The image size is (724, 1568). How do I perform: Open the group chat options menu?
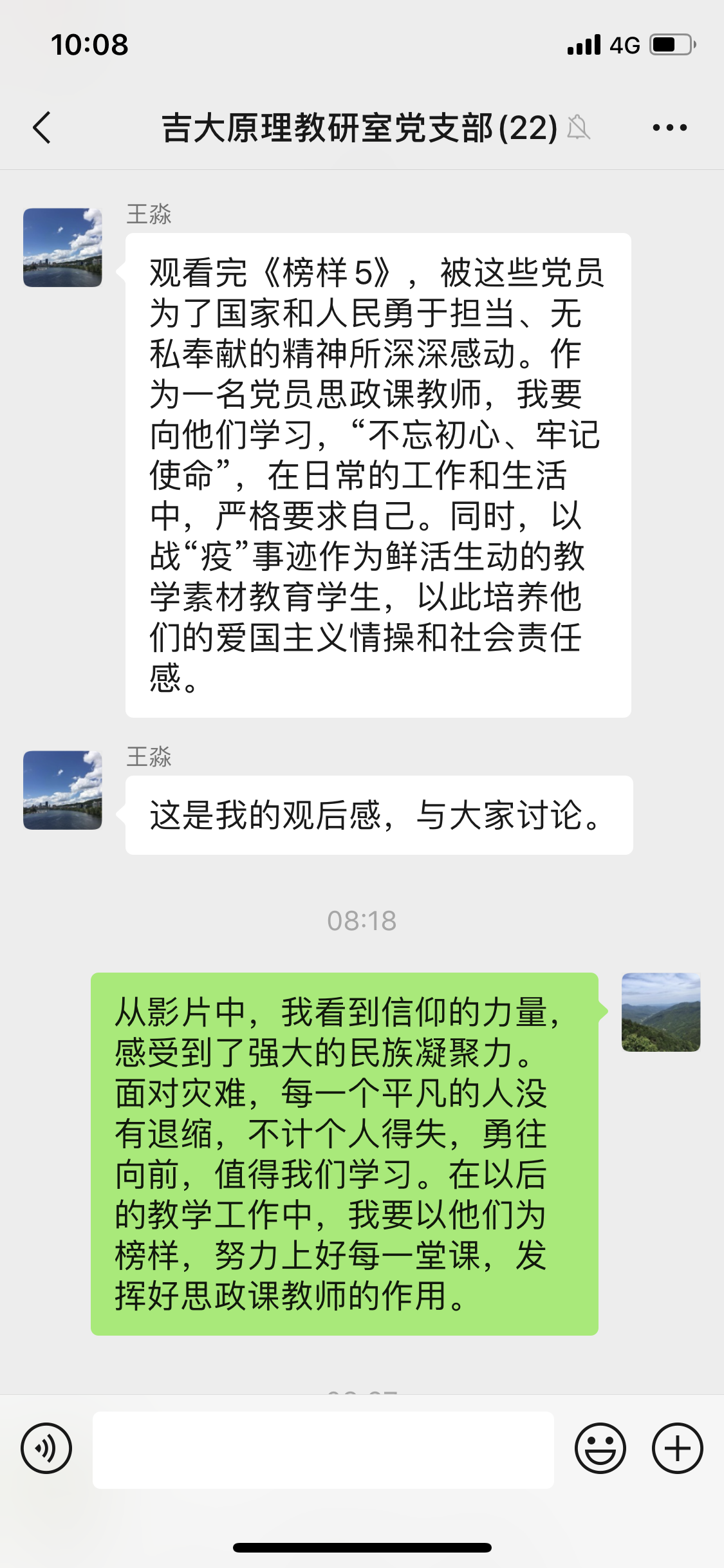point(669,127)
